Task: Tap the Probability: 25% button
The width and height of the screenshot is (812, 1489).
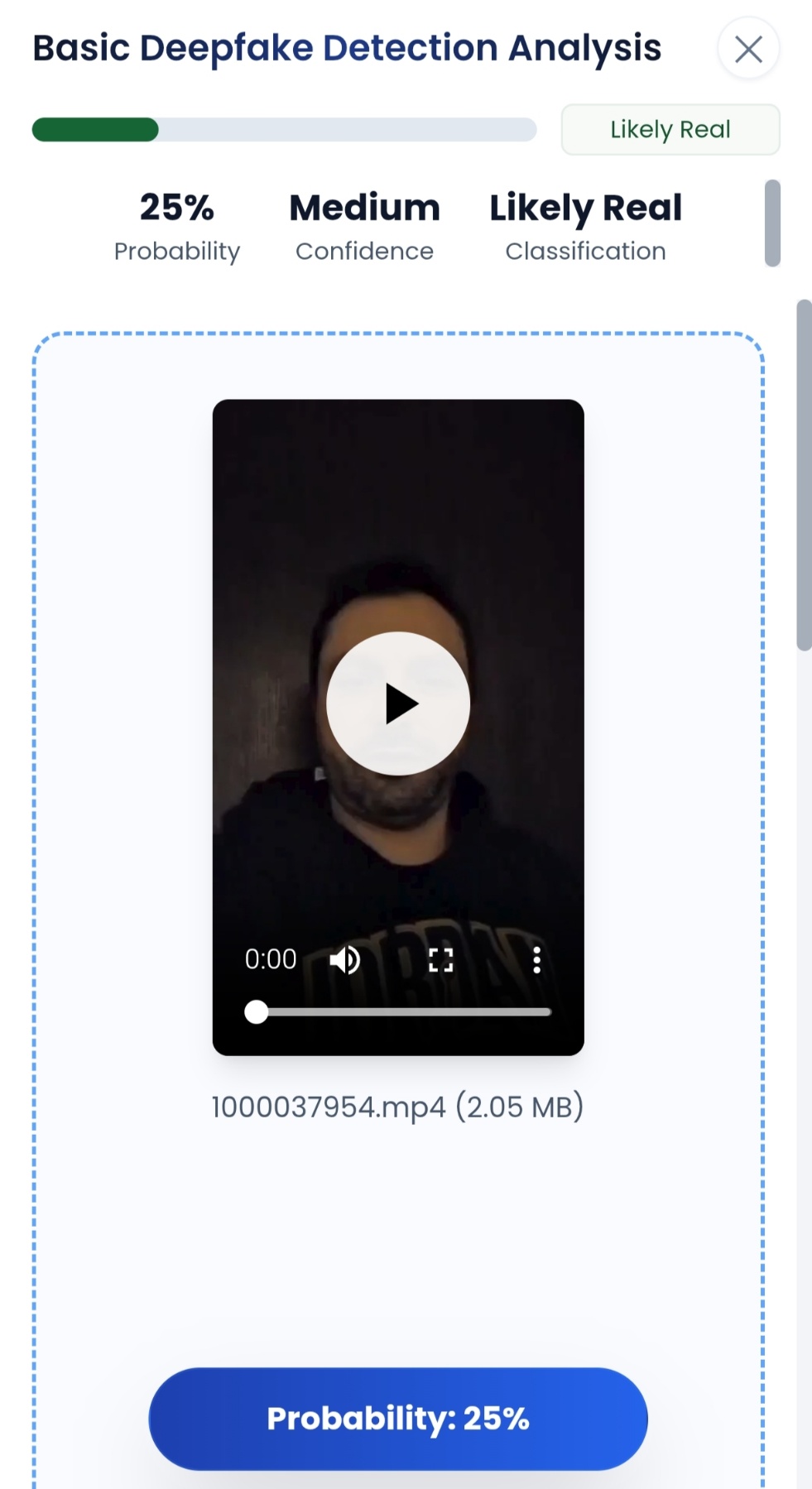Action: click(x=398, y=1419)
